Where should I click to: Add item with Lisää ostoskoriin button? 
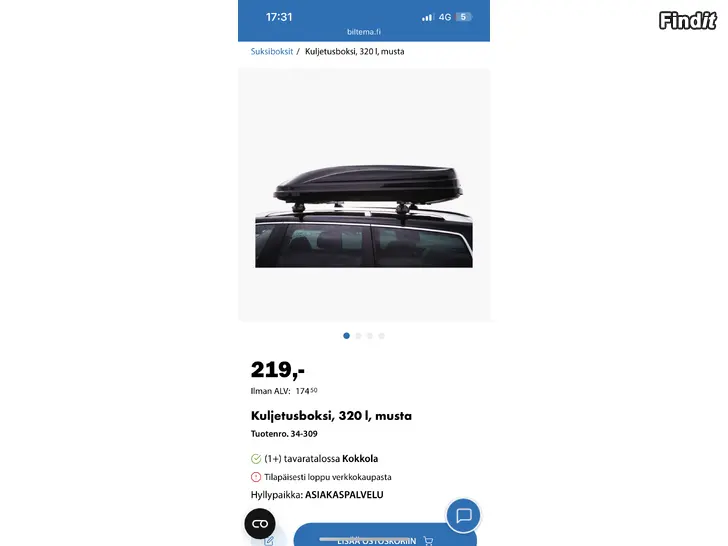click(385, 539)
